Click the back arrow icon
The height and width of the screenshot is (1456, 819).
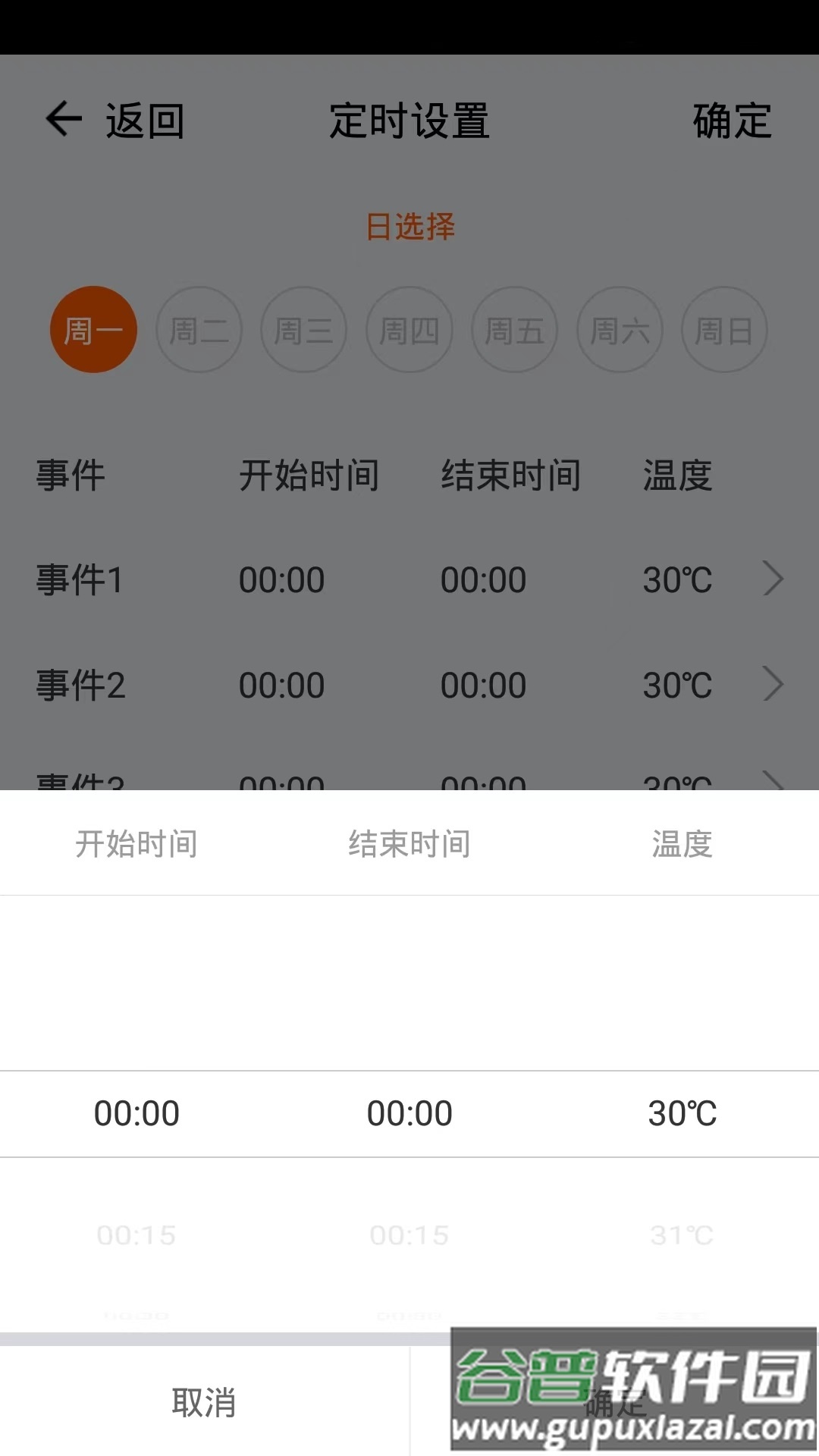pos(64,119)
